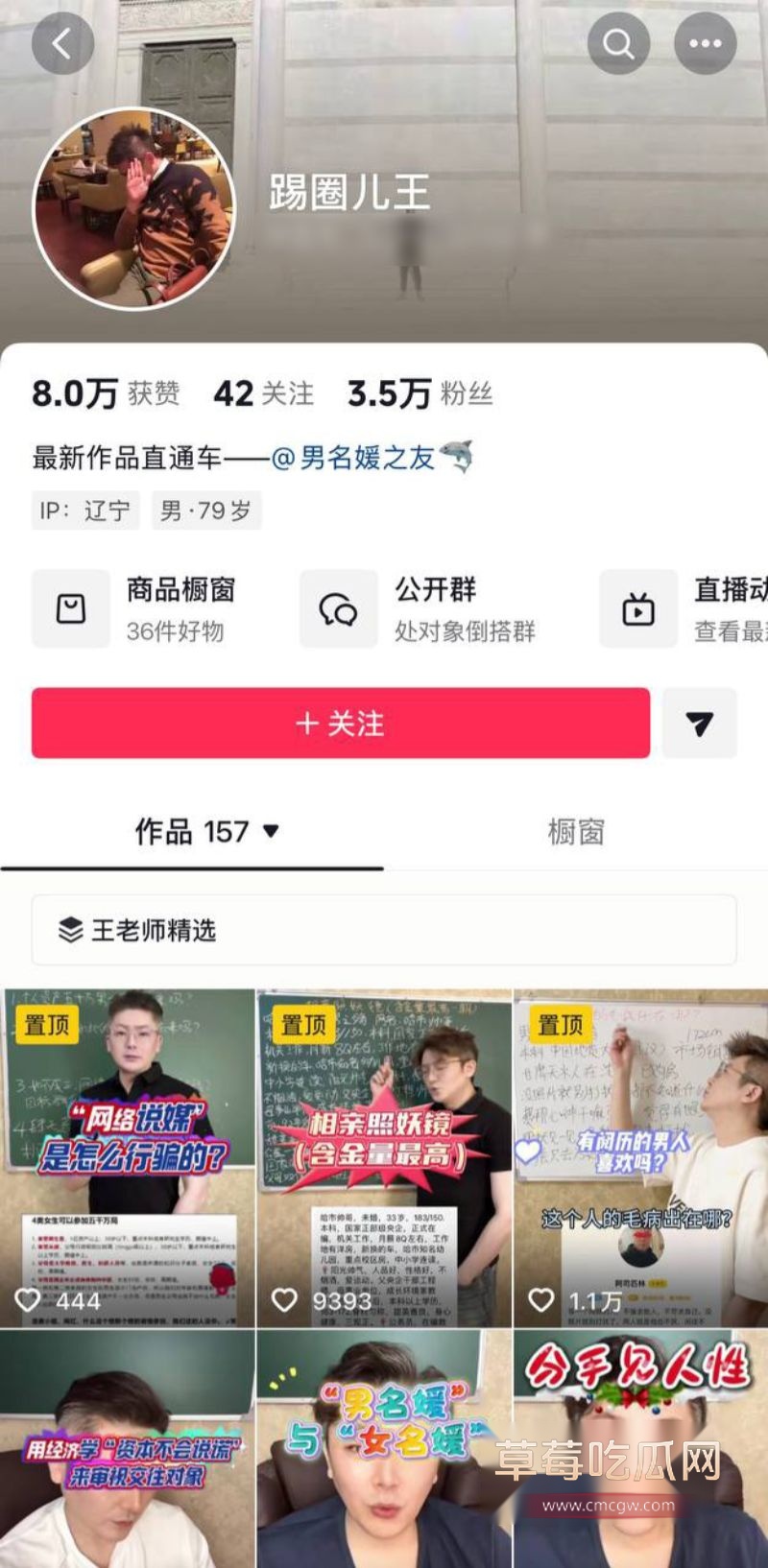Image resolution: width=768 pixels, height=1568 pixels.
Task: Open the 王老师精选 collection stack icon
Action: (67, 930)
